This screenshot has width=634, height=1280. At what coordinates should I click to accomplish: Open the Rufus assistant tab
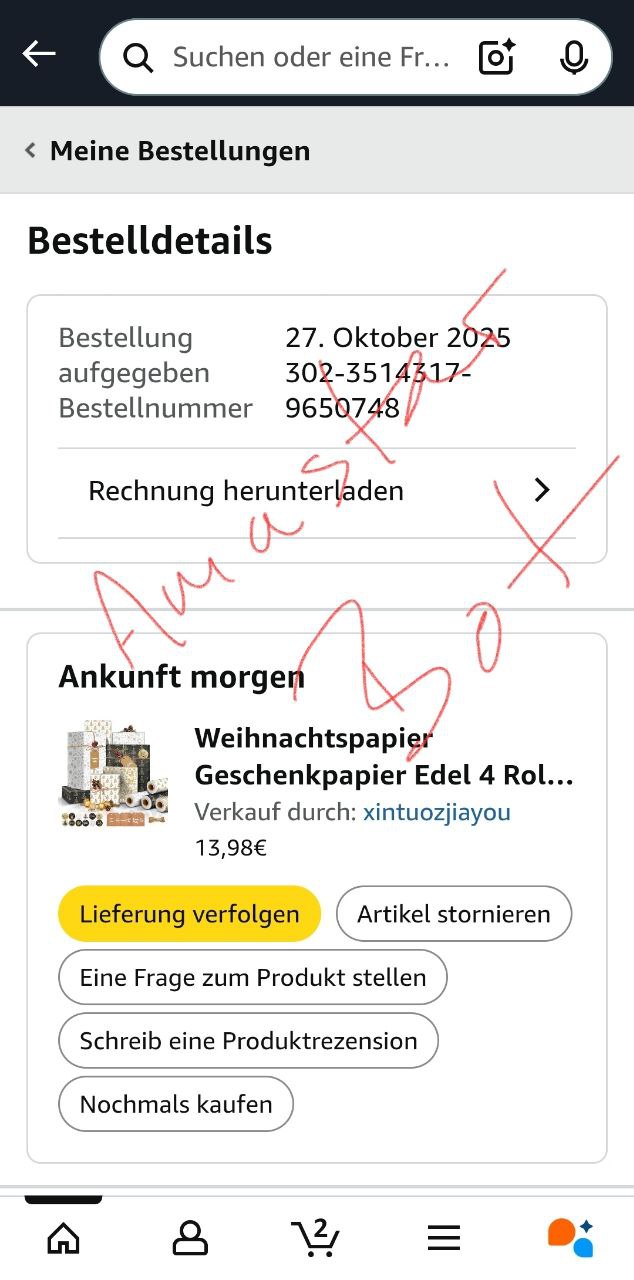point(570,1238)
